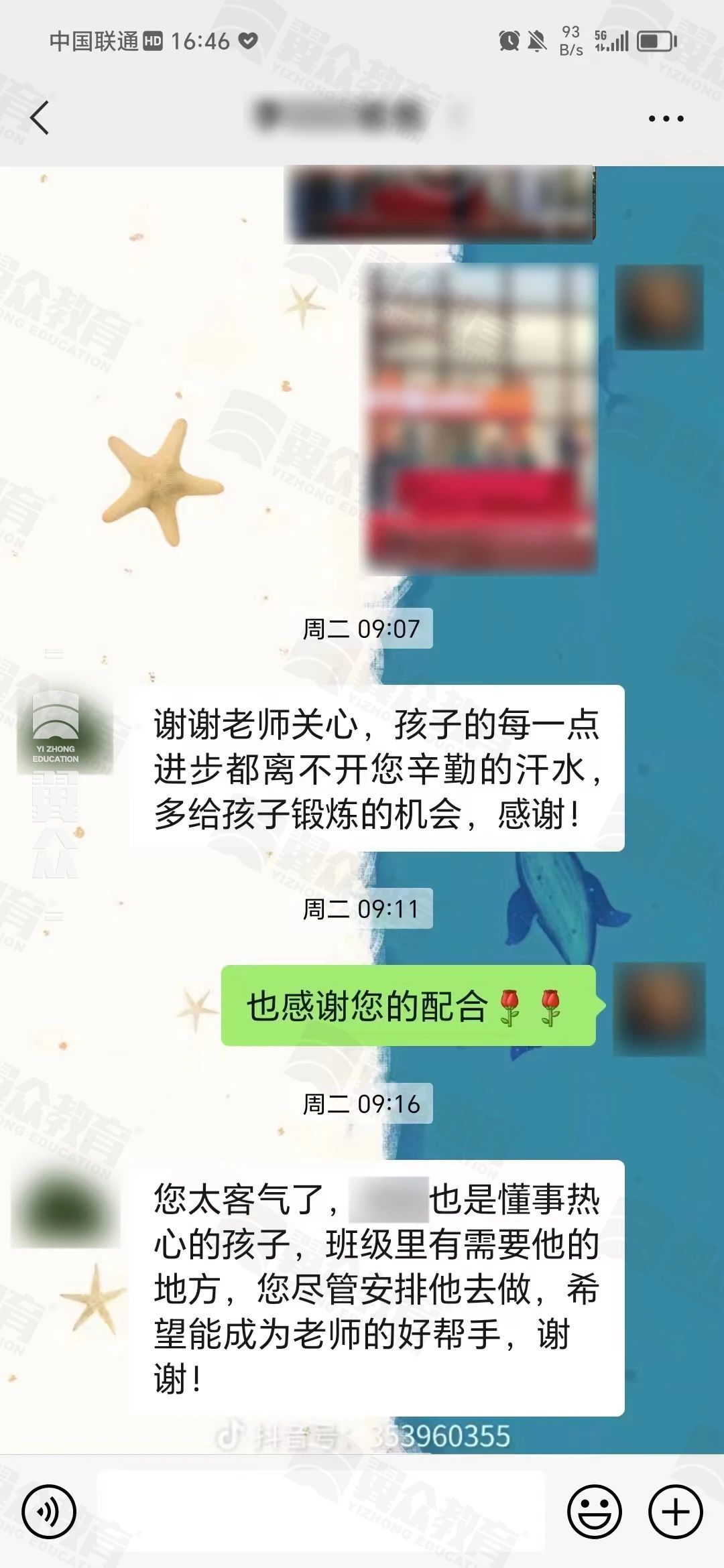The height and width of the screenshot is (1568, 724).
Task: Open the partially visible photo at top
Action: (x=440, y=204)
